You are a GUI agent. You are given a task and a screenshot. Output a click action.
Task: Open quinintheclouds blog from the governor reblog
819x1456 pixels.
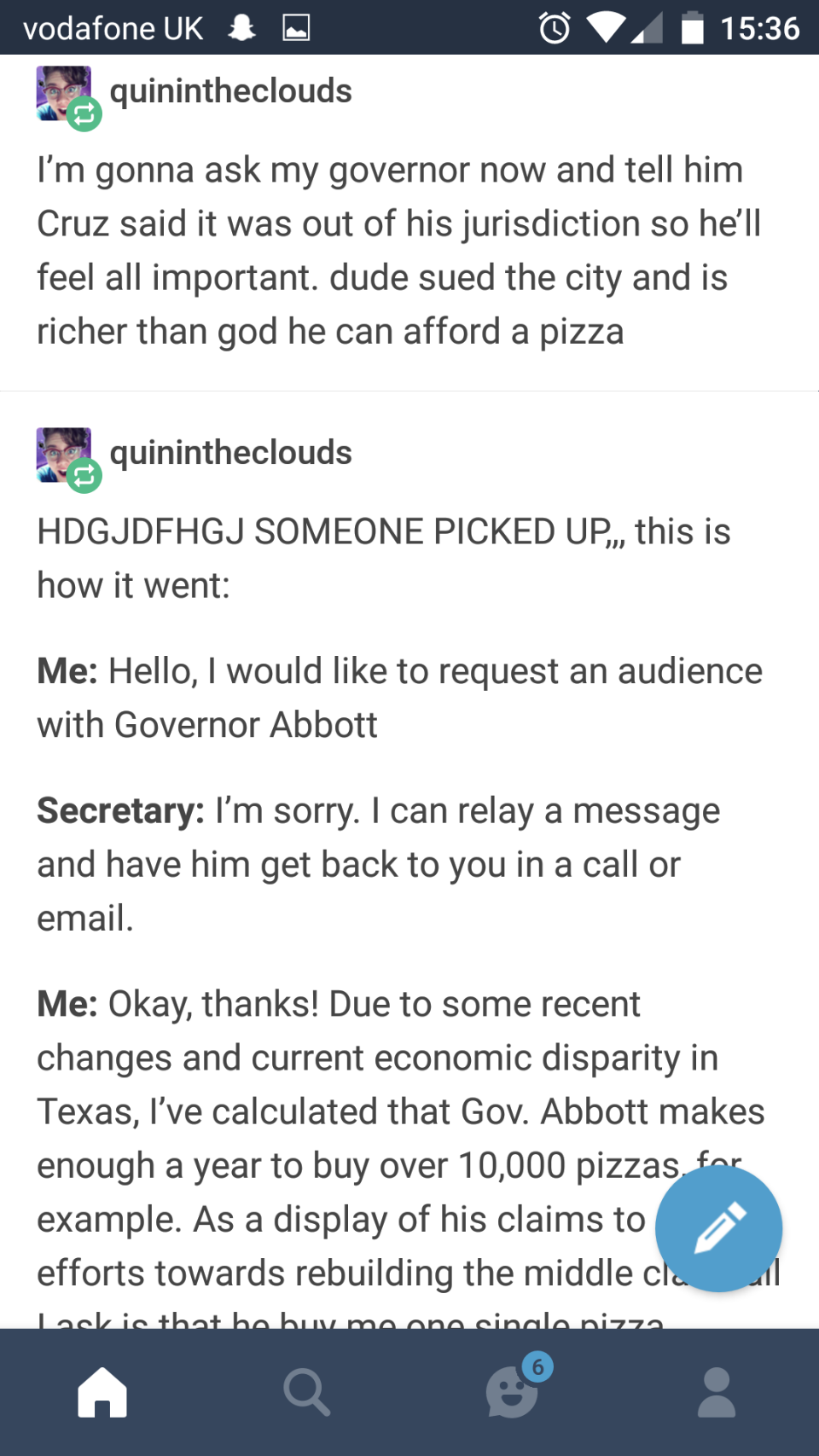[230, 91]
